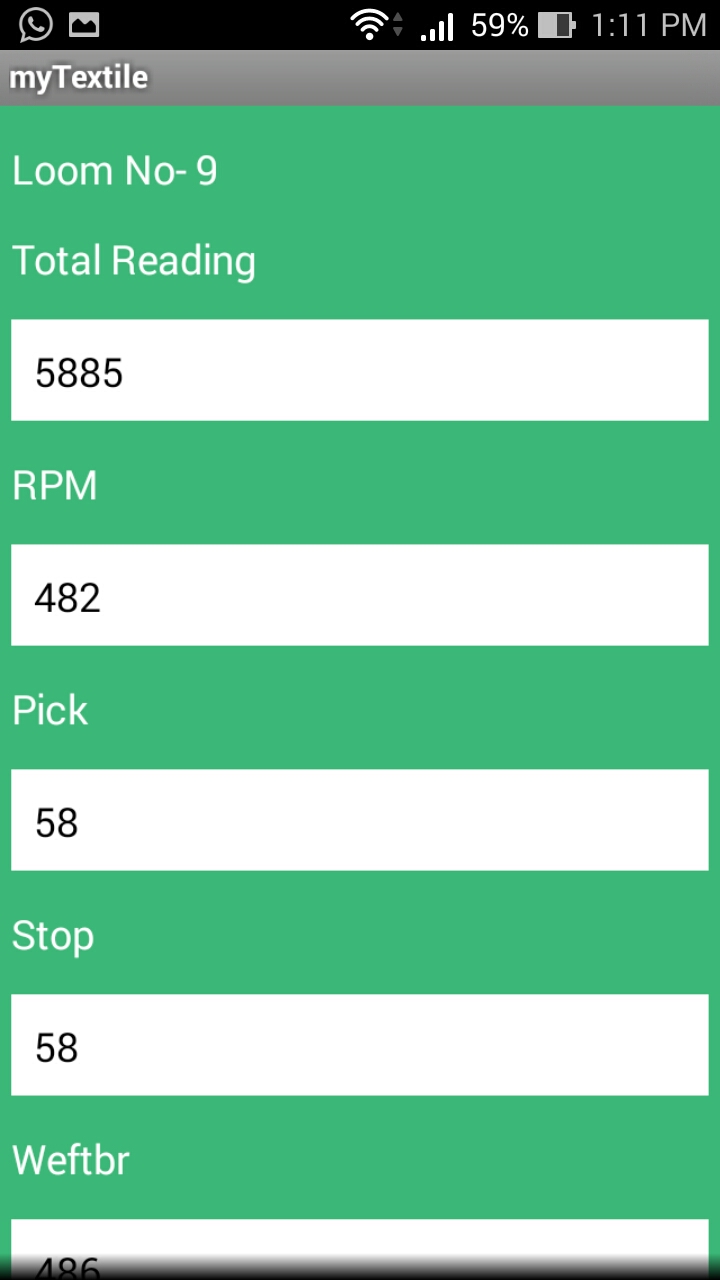This screenshot has width=720, height=1280.
Task: Change the Weftbr field value
Action: click(x=360, y=1250)
